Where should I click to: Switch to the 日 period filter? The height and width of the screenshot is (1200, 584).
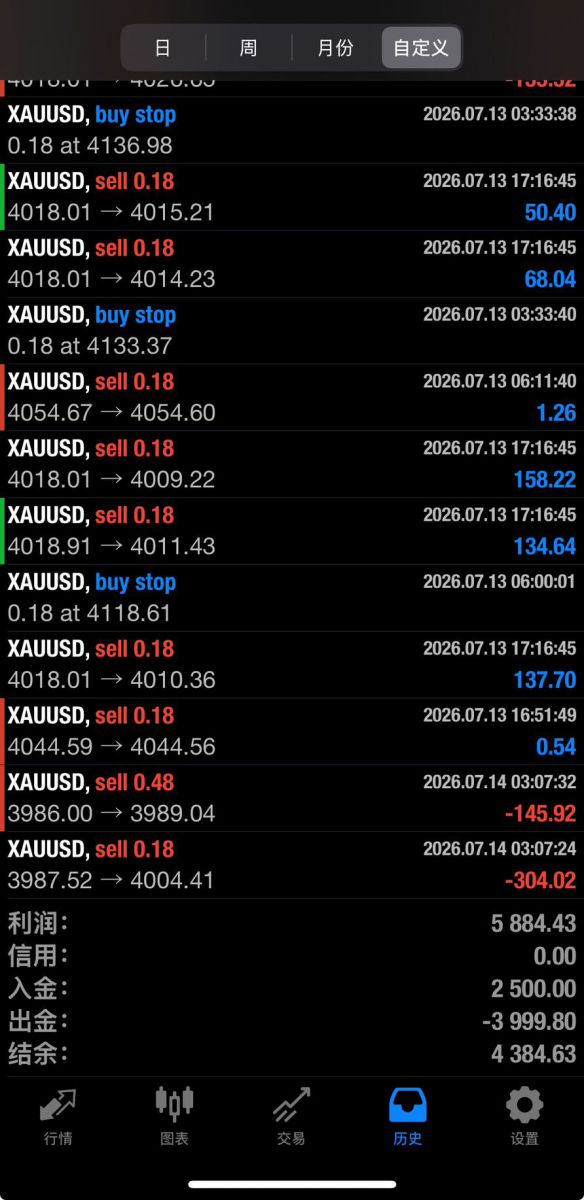163,48
